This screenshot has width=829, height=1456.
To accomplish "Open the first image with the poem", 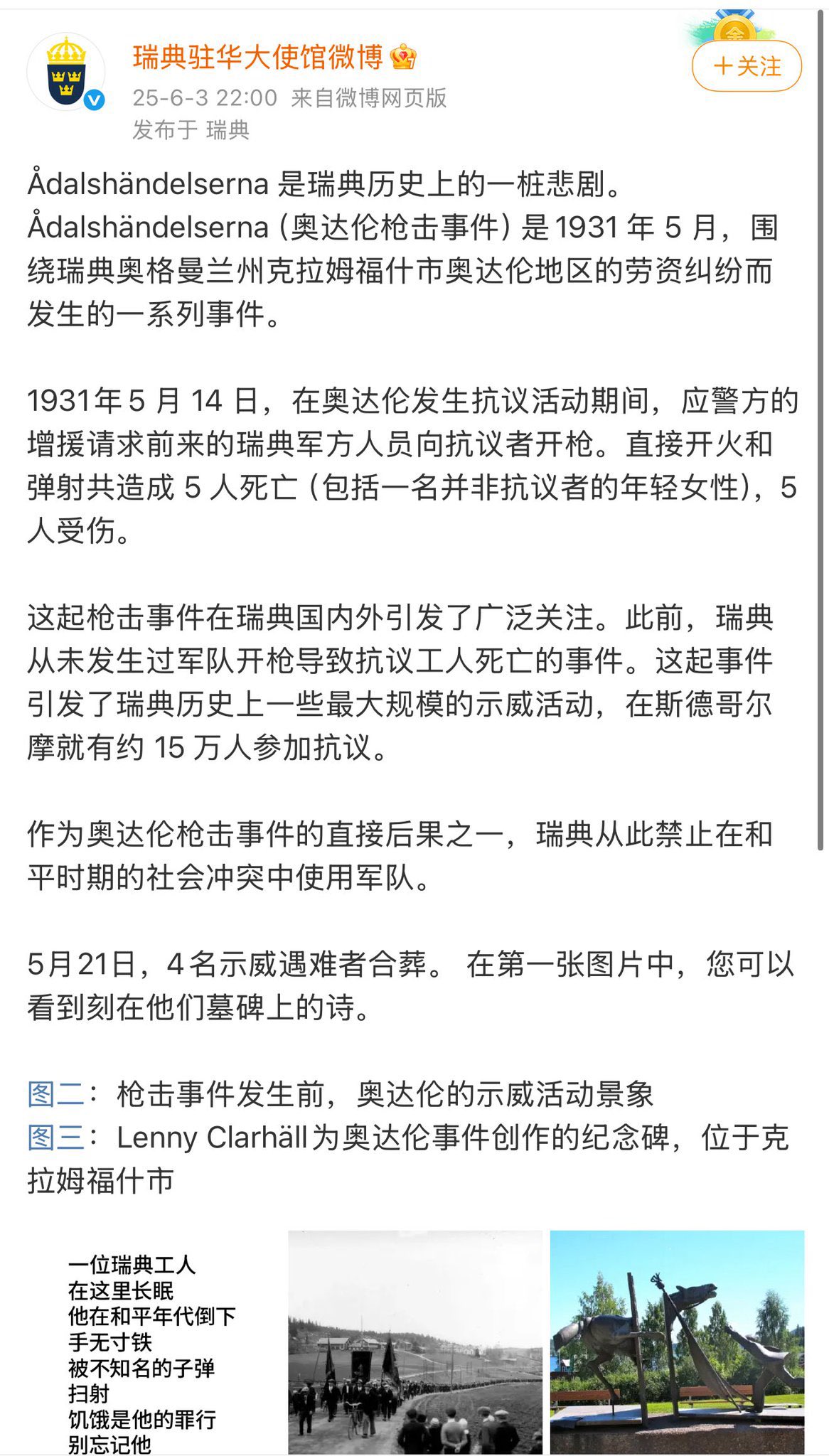I will [153, 1343].
